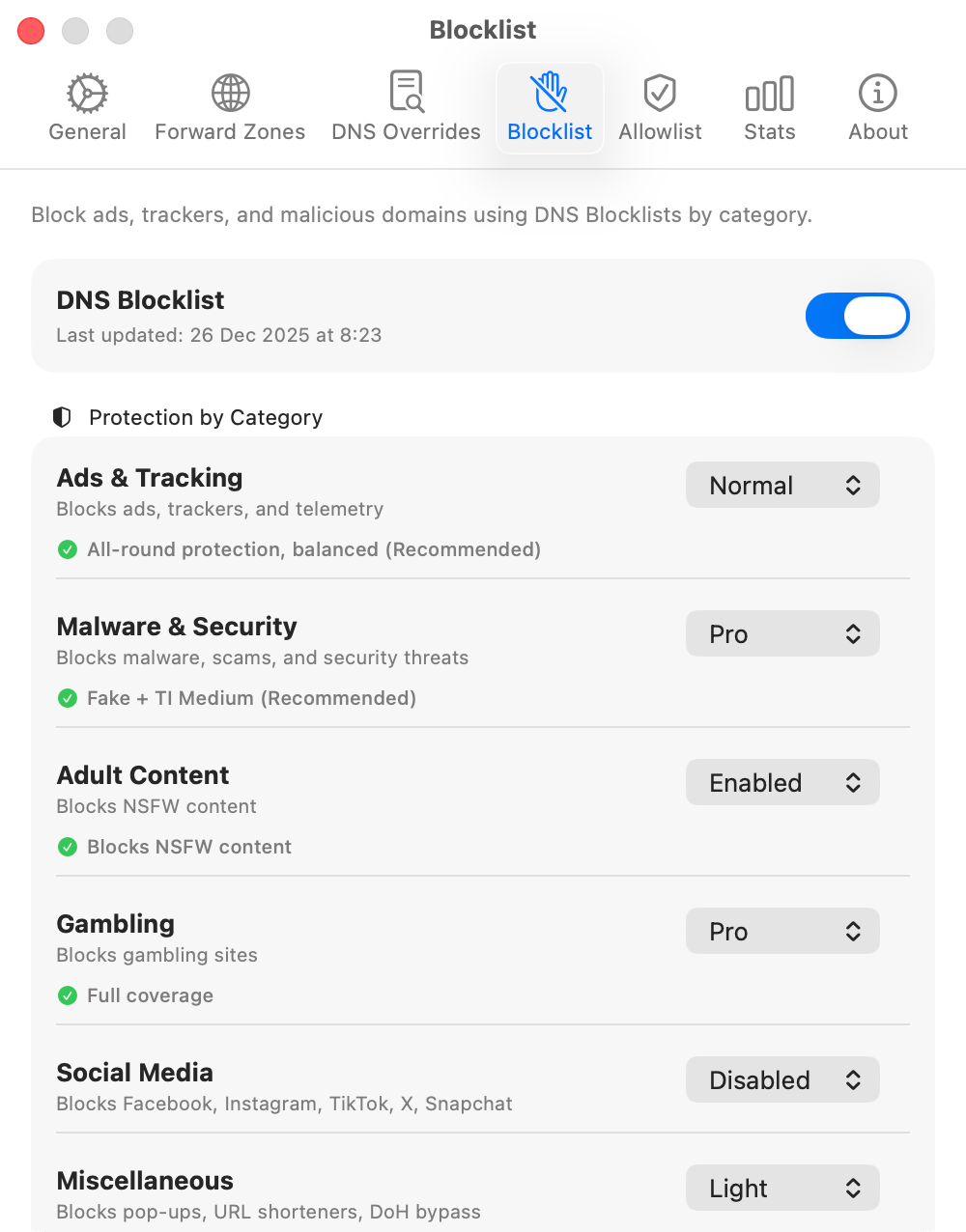Click the Protection by Category shield icon
966x1232 pixels.
point(62,417)
